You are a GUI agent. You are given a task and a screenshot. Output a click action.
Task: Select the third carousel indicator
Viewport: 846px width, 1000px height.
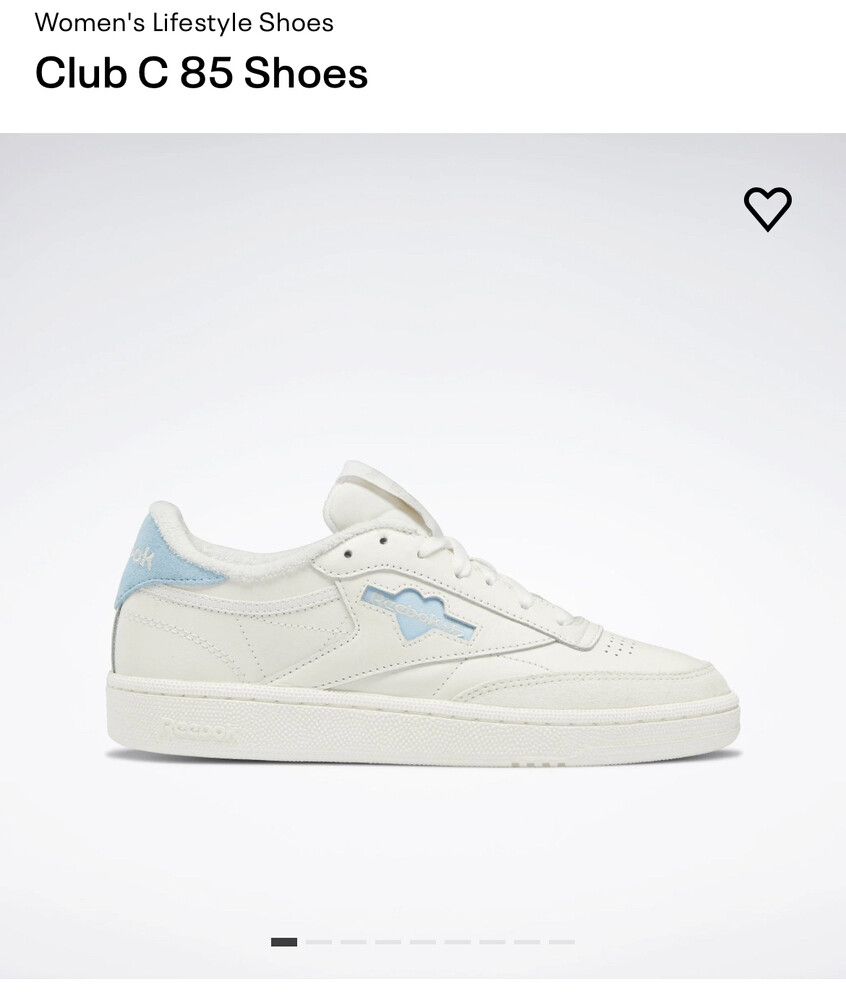(x=354, y=942)
